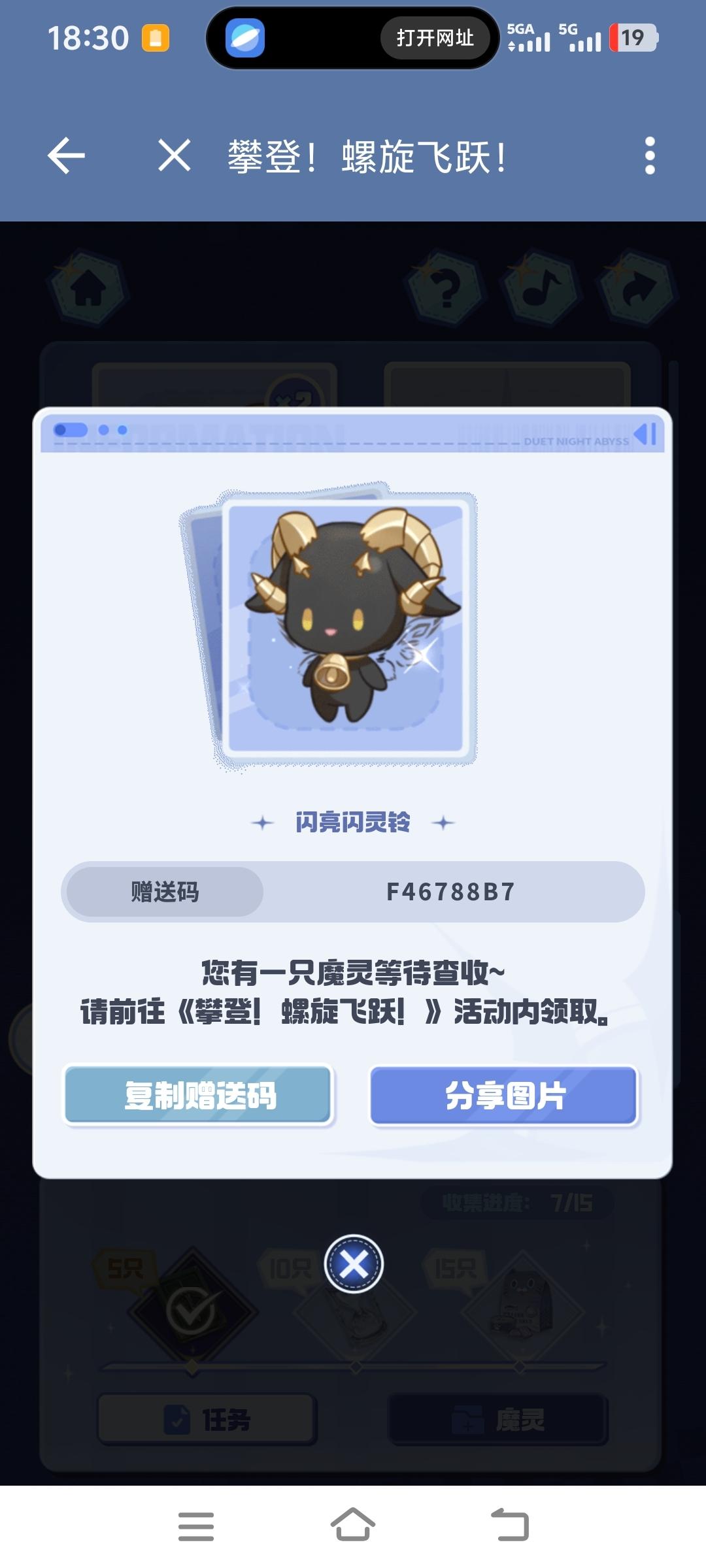Tap 分享图片 to share the image

pyautogui.click(x=504, y=1096)
